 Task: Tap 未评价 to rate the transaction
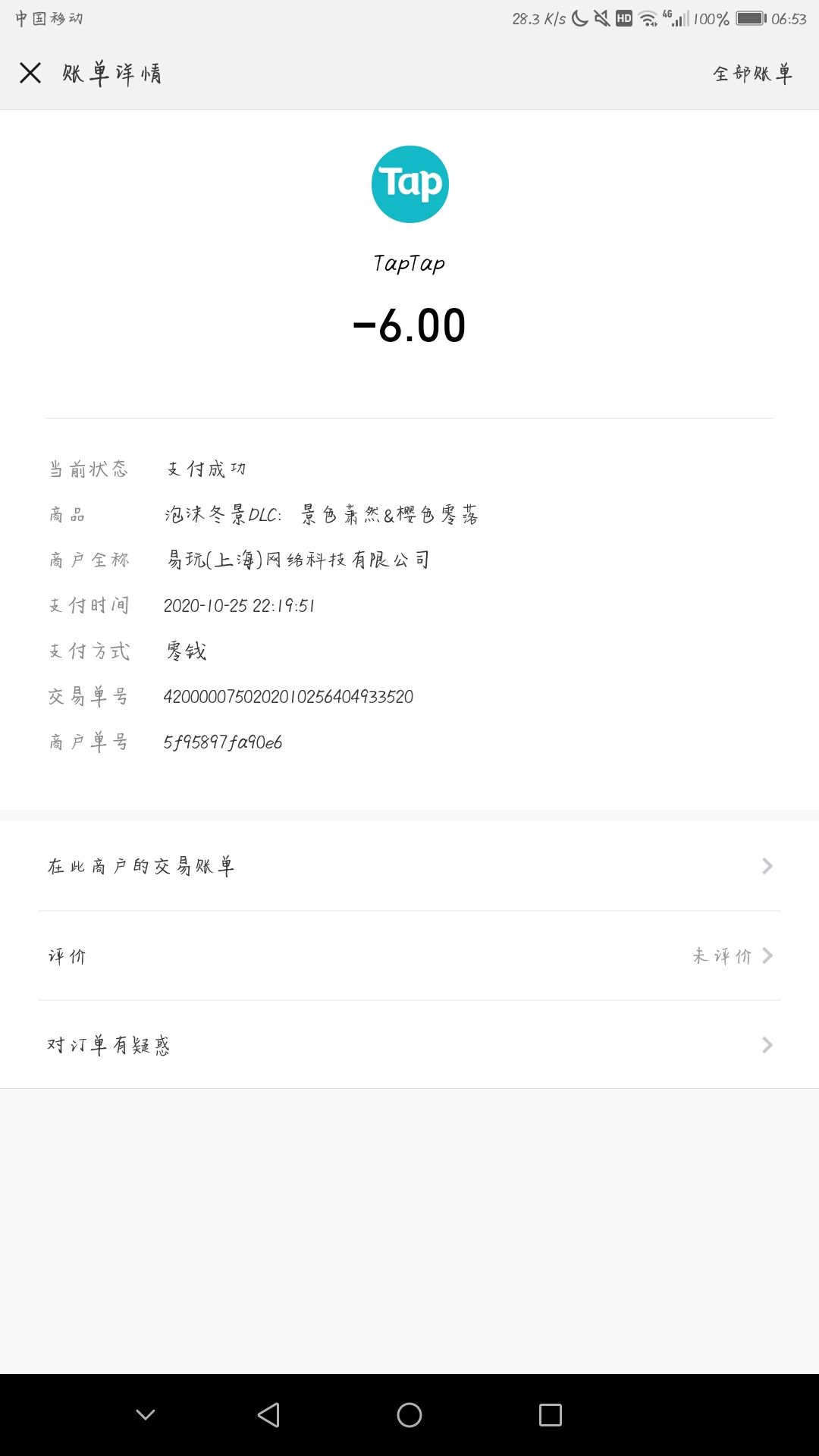pyautogui.click(x=722, y=955)
